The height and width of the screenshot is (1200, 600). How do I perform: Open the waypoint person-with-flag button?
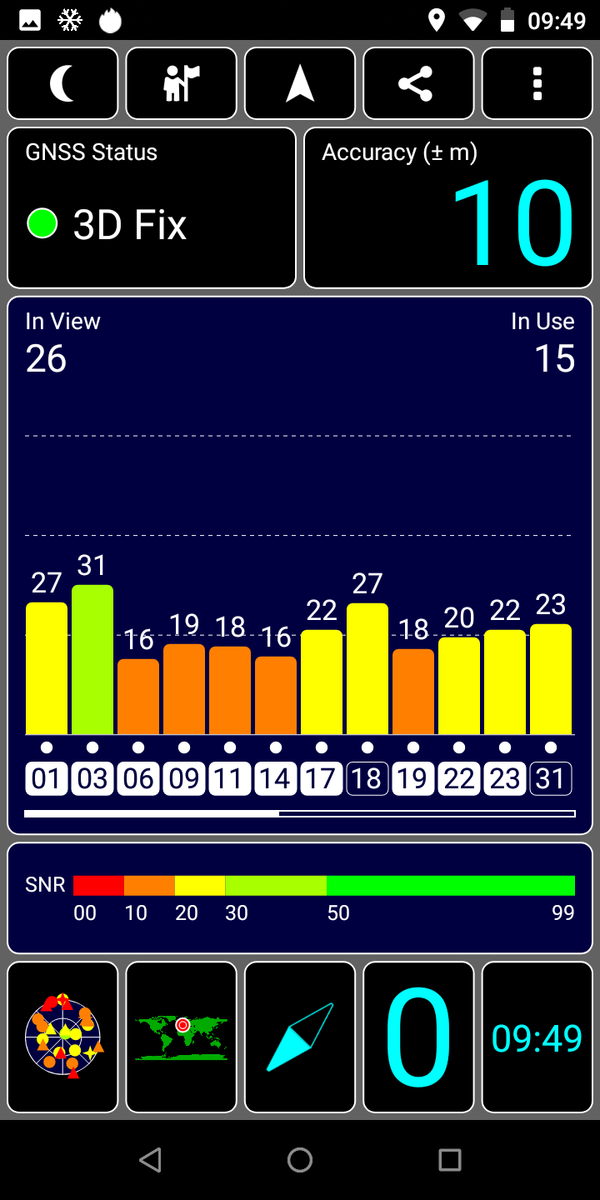tap(181, 84)
